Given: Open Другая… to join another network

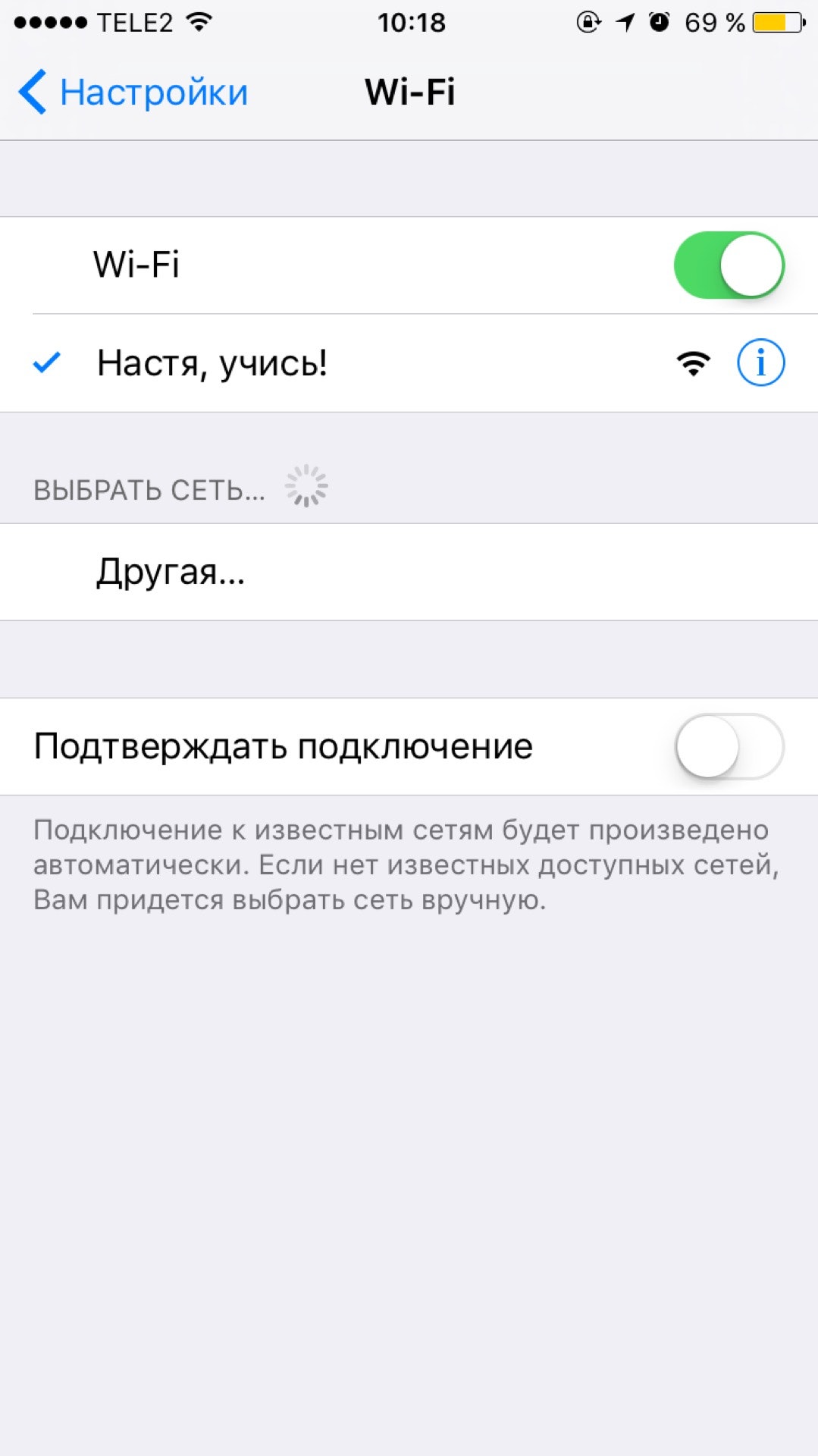Looking at the screenshot, I should tap(171, 572).
